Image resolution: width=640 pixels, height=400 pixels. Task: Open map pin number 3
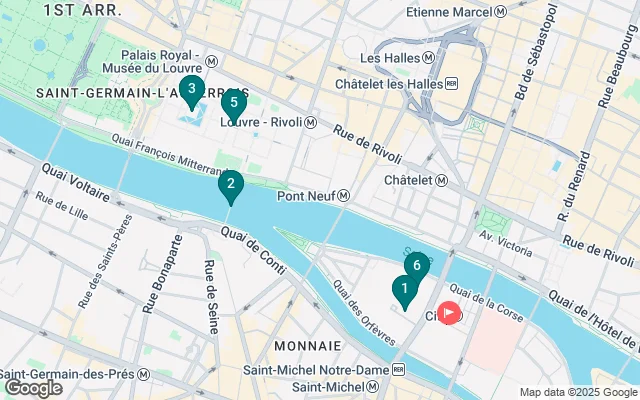[191, 90]
